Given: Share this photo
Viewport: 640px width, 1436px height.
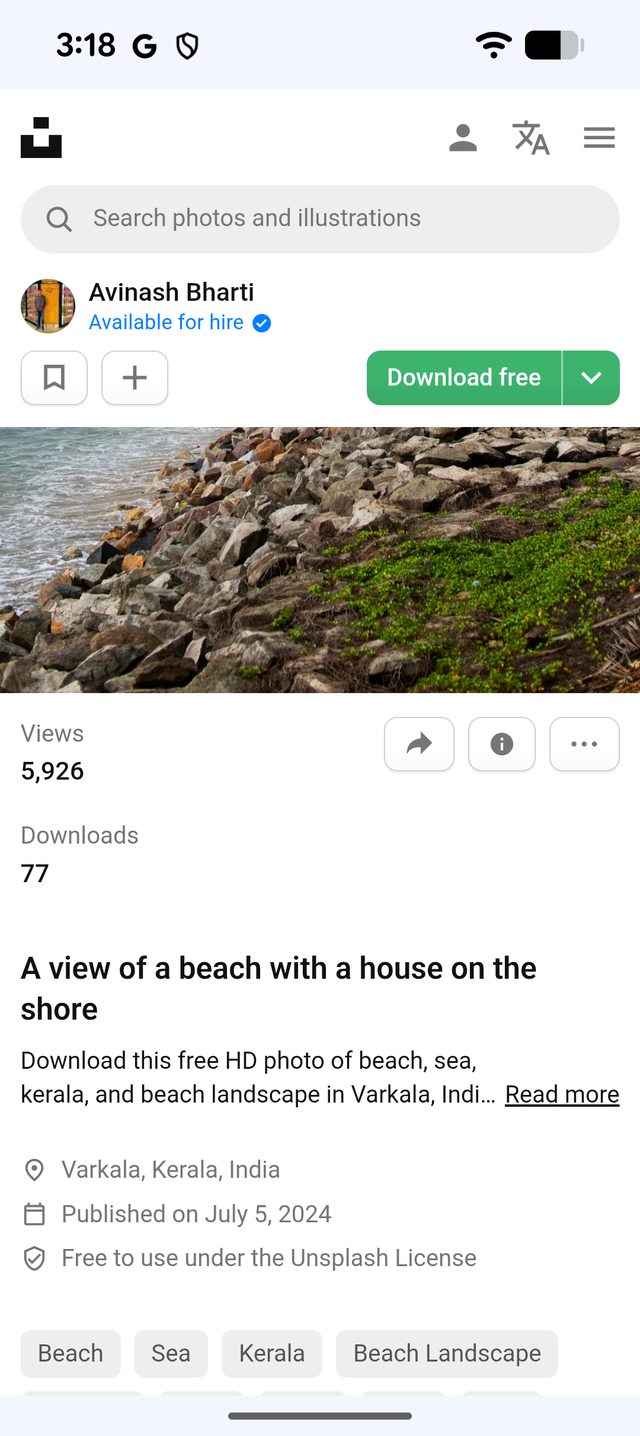Looking at the screenshot, I should [419, 744].
